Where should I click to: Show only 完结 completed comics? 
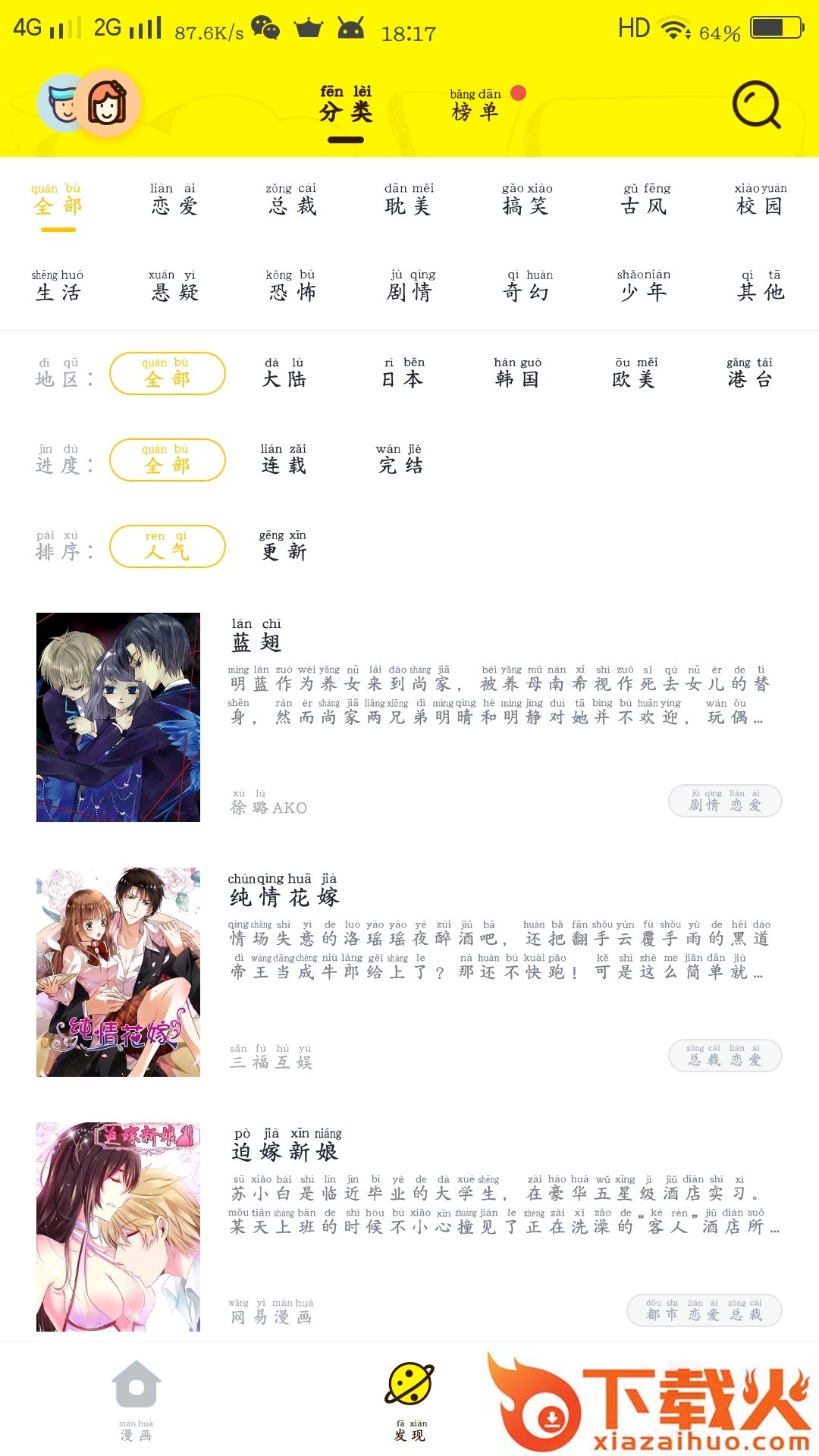(x=400, y=460)
